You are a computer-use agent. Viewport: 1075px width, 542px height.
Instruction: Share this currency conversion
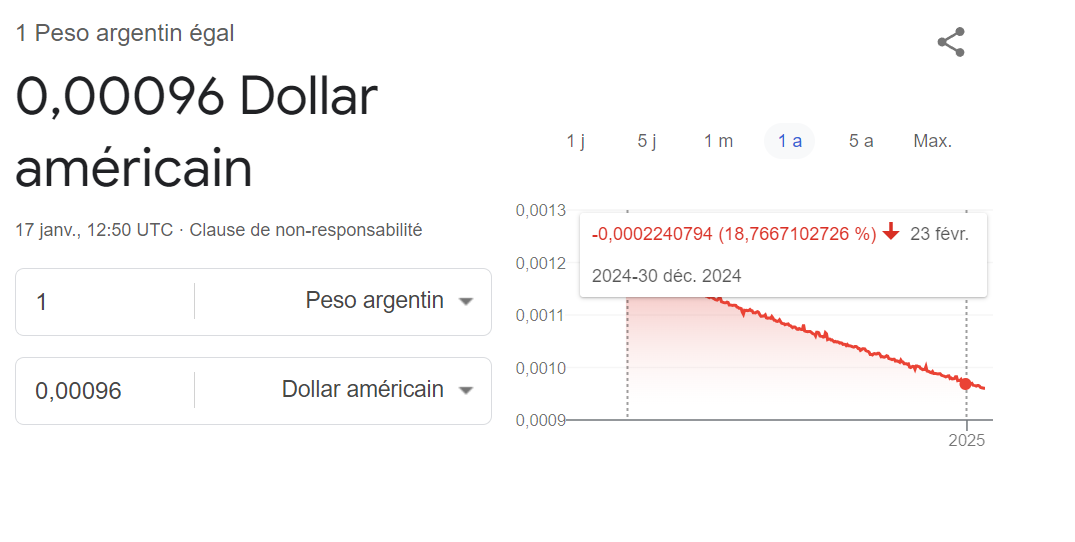click(950, 42)
